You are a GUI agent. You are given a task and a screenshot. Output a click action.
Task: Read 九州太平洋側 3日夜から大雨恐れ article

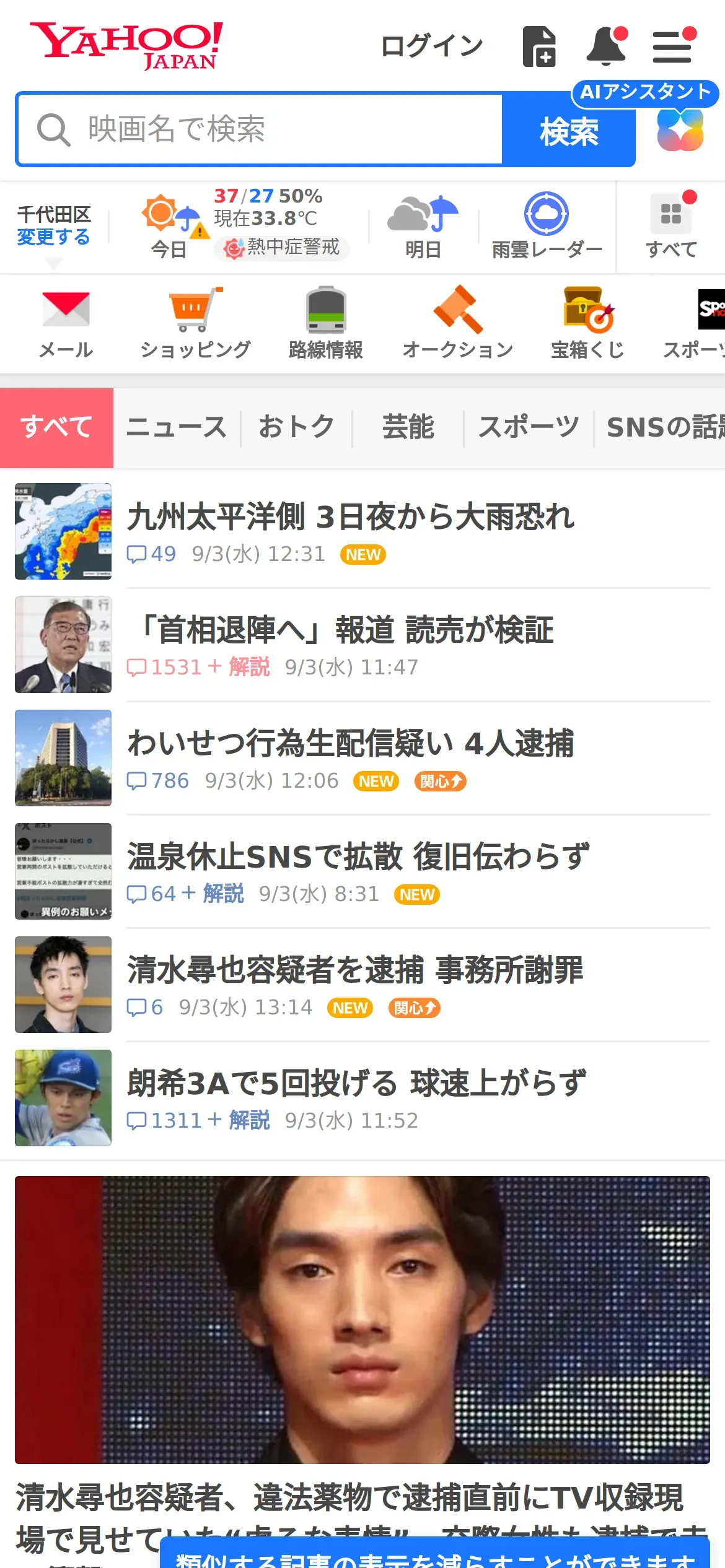tap(351, 517)
